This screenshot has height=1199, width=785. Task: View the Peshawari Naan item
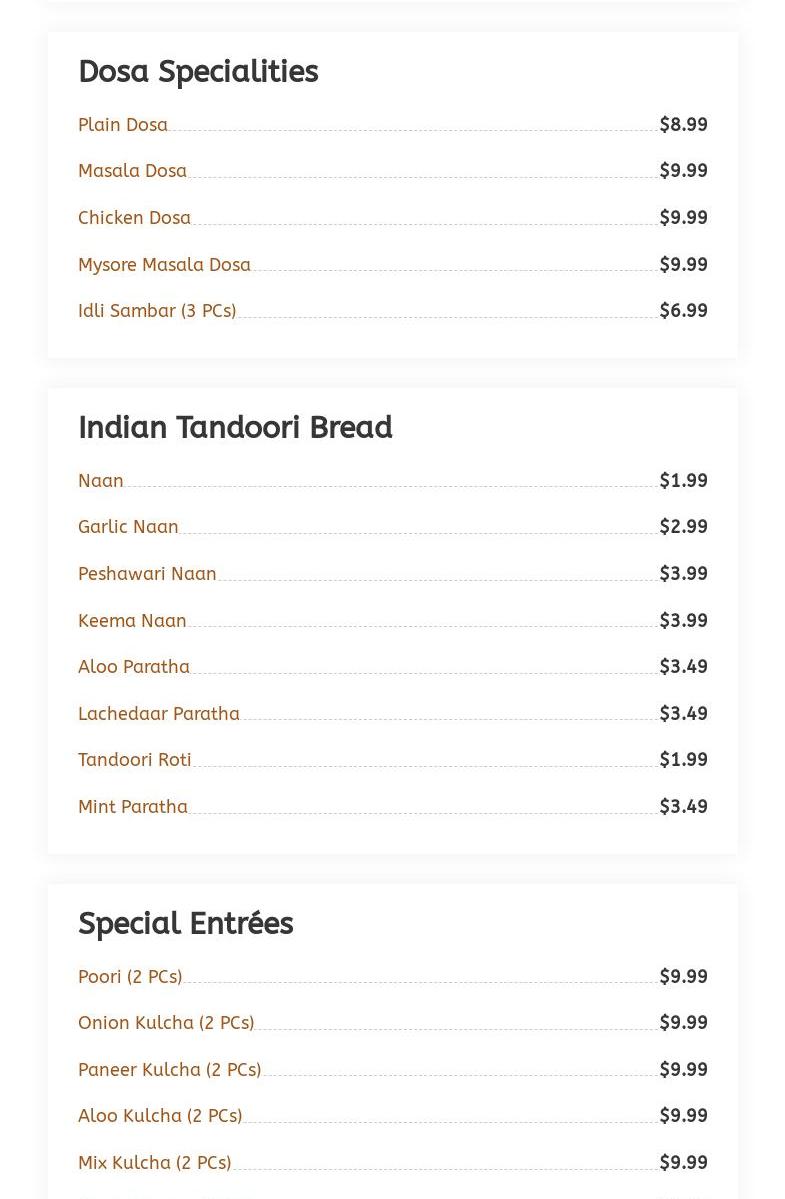pos(147,574)
